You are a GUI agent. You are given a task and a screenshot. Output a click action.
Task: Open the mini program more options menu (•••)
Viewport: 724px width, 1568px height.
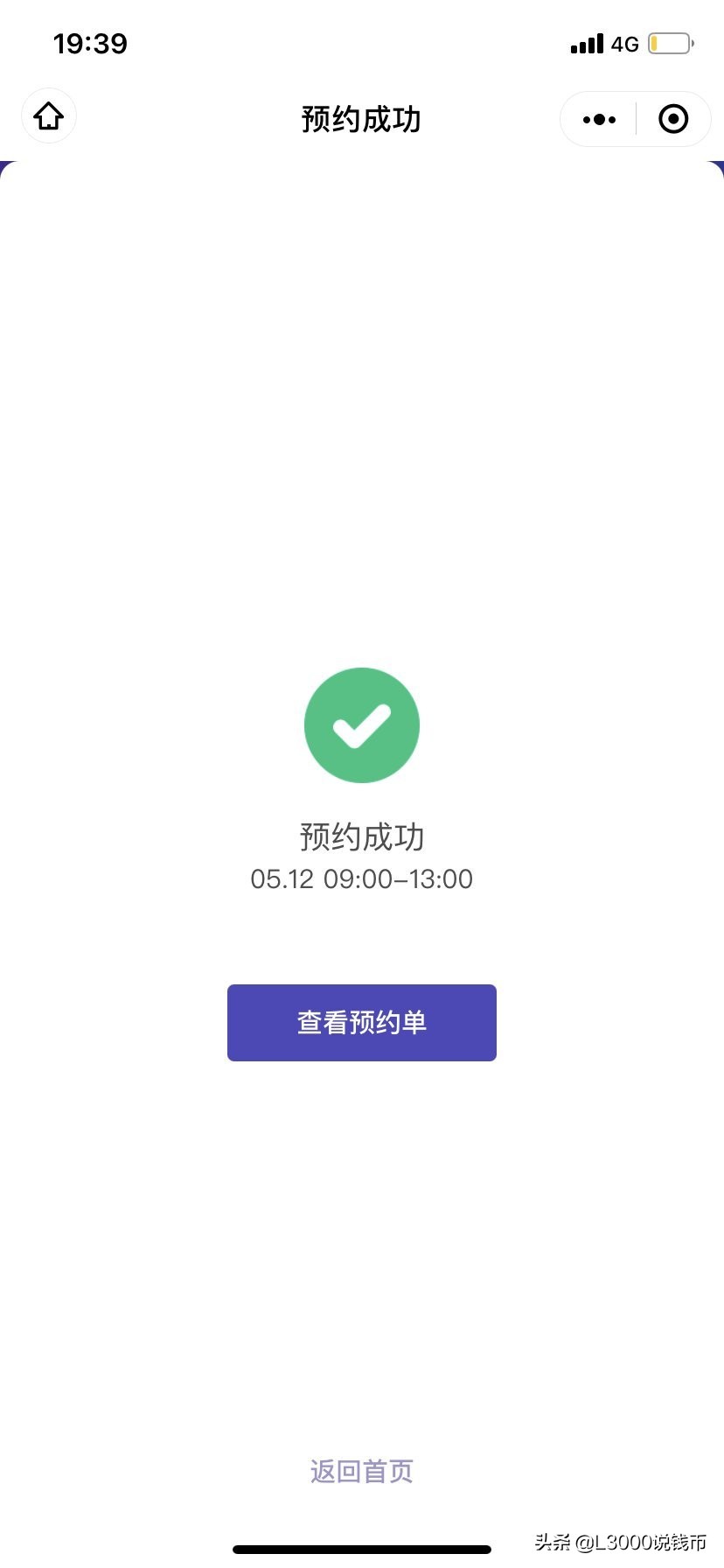point(598,119)
